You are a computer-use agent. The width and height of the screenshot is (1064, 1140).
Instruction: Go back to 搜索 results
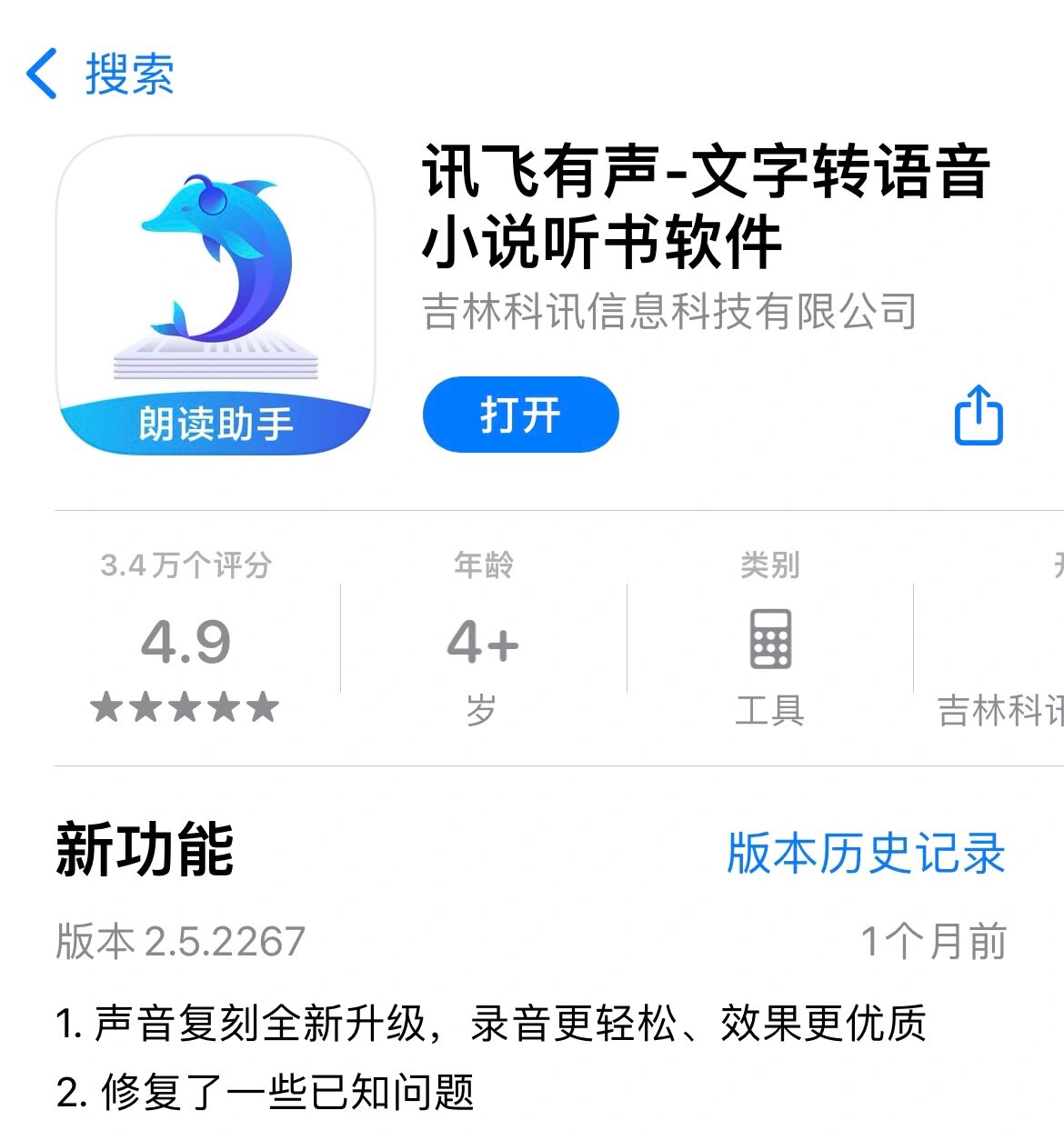point(100,74)
